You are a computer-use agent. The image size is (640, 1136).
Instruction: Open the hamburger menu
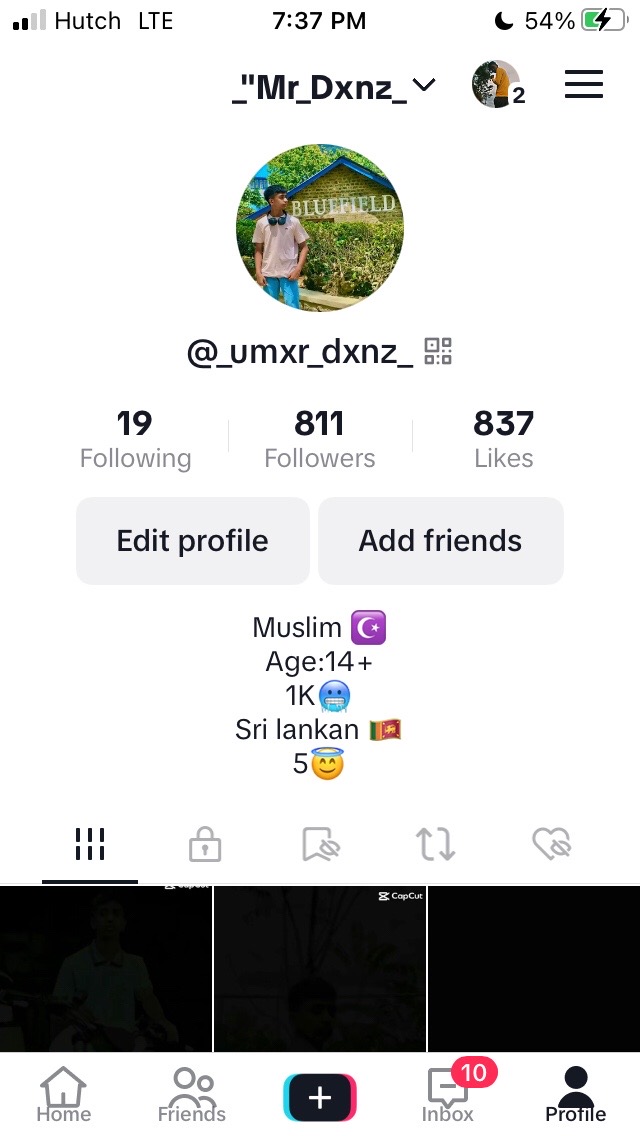point(584,85)
